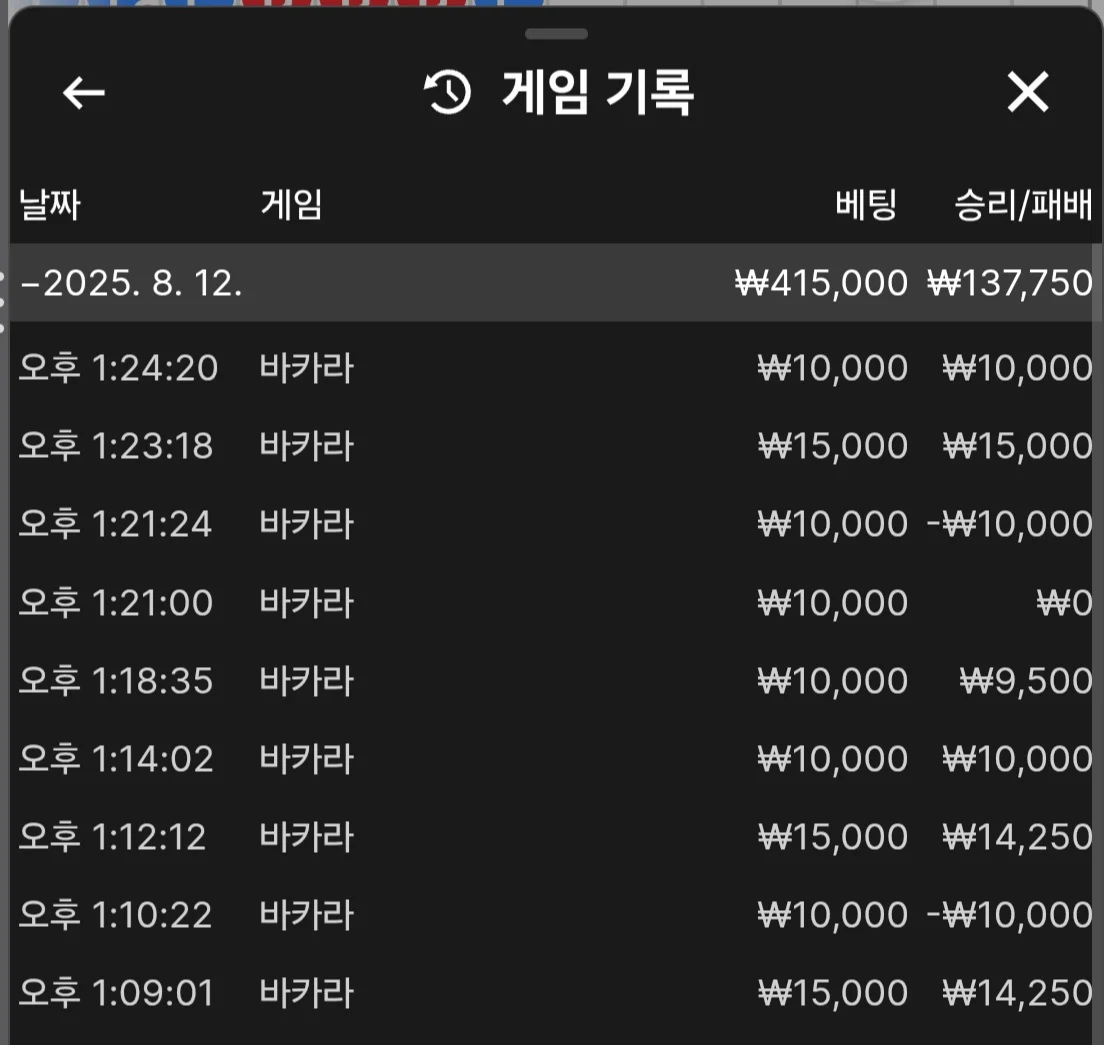
Task: View details of the 오후 1:18:35 round
Action: [x=552, y=681]
